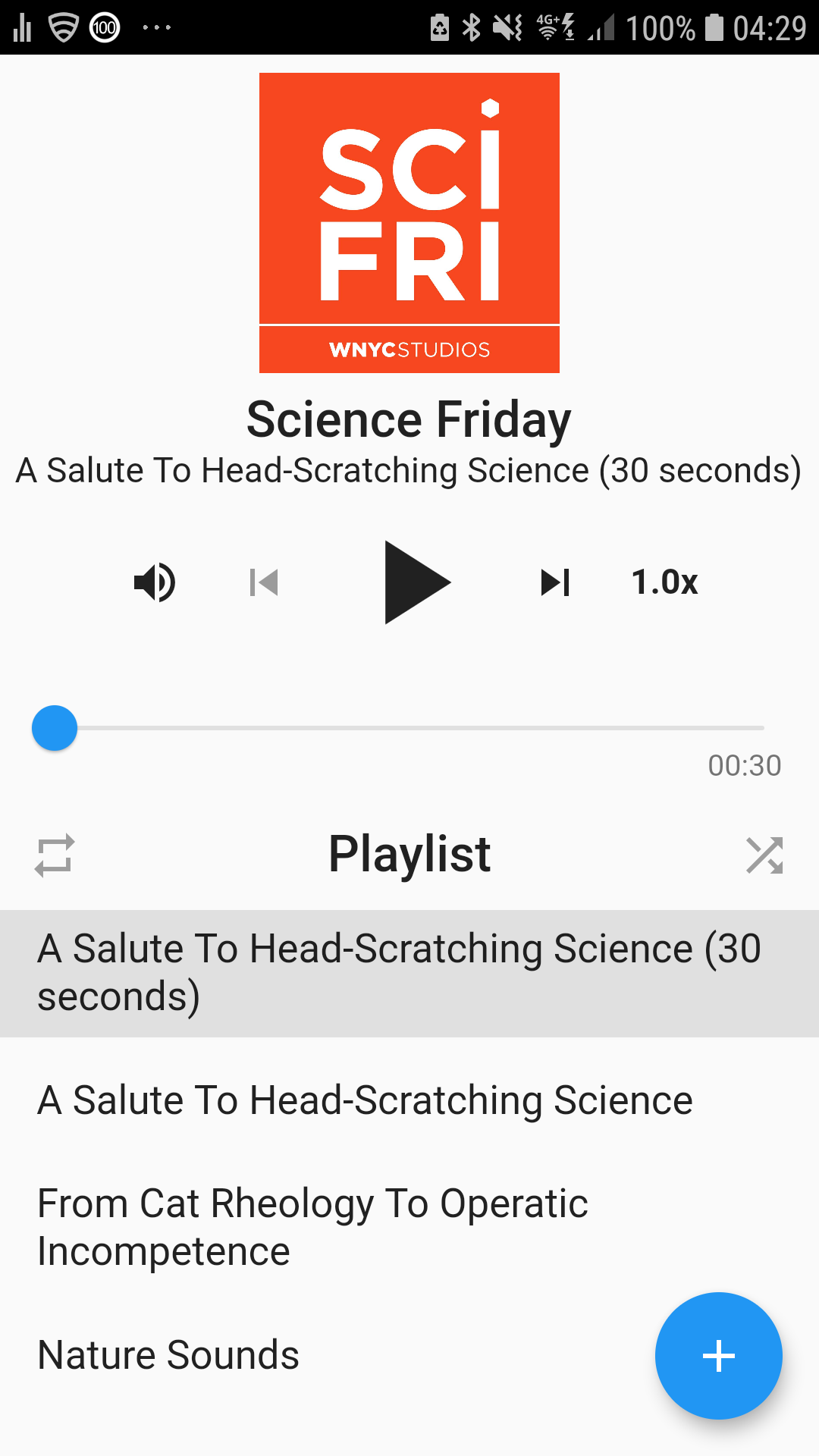This screenshot has width=819, height=1456.
Task: Skip to the next track
Action: [555, 582]
